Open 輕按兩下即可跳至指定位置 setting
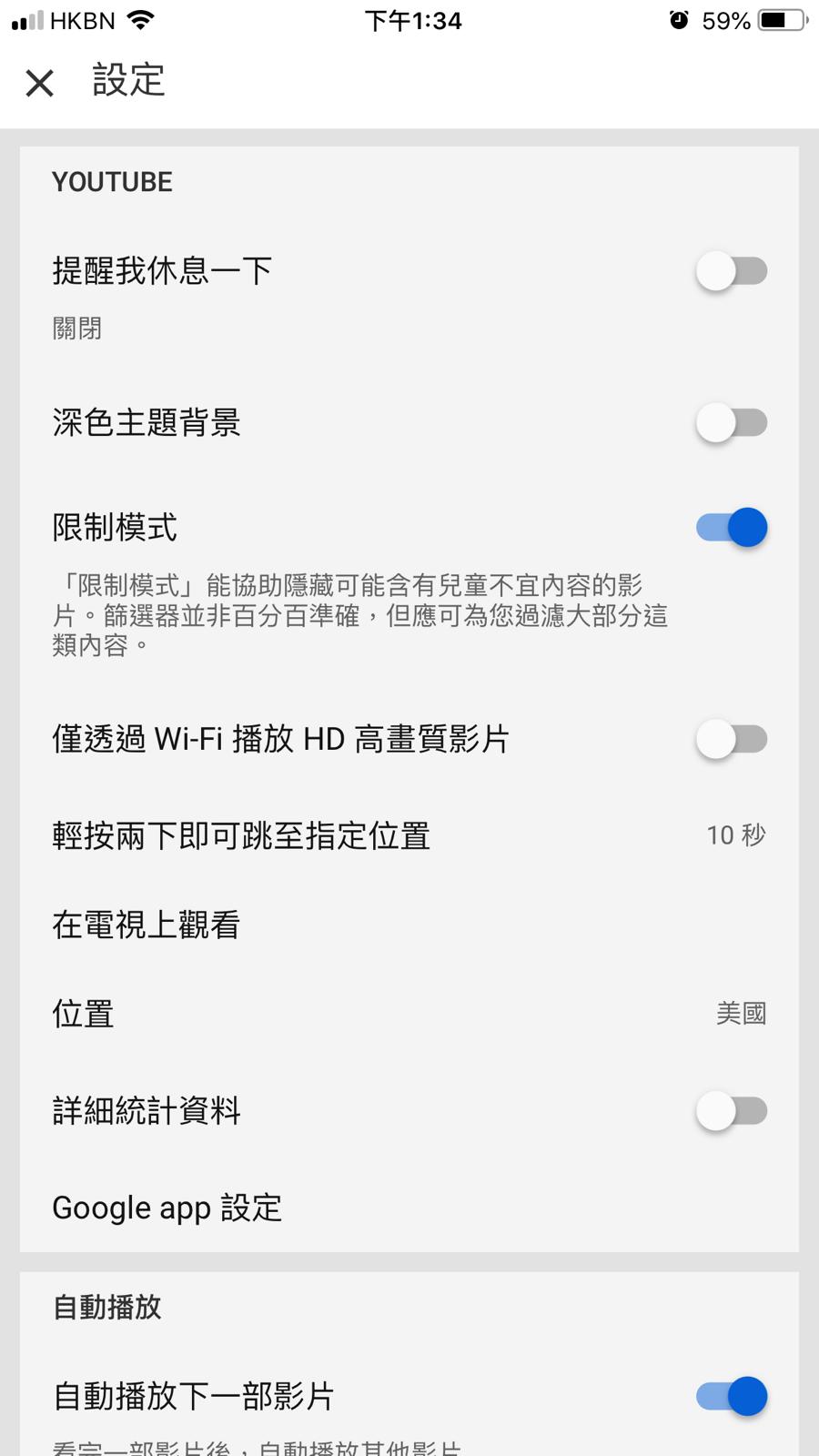The image size is (819, 1456). tap(409, 835)
